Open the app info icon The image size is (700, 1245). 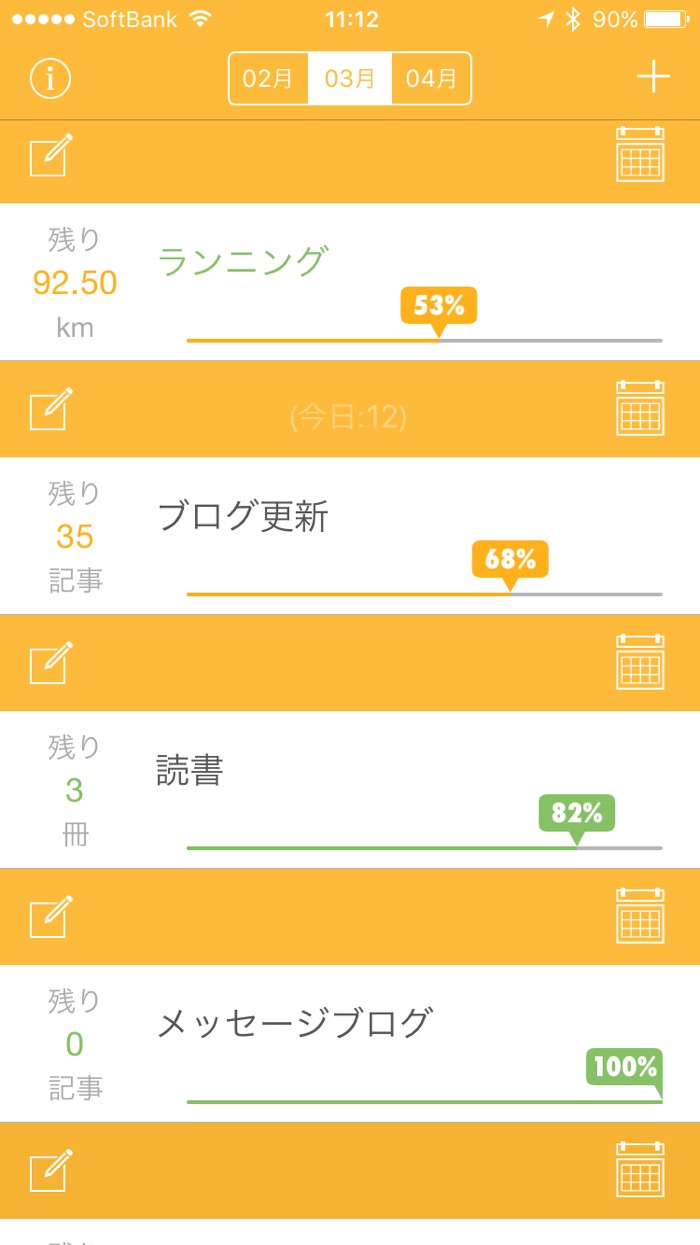[x=50, y=78]
